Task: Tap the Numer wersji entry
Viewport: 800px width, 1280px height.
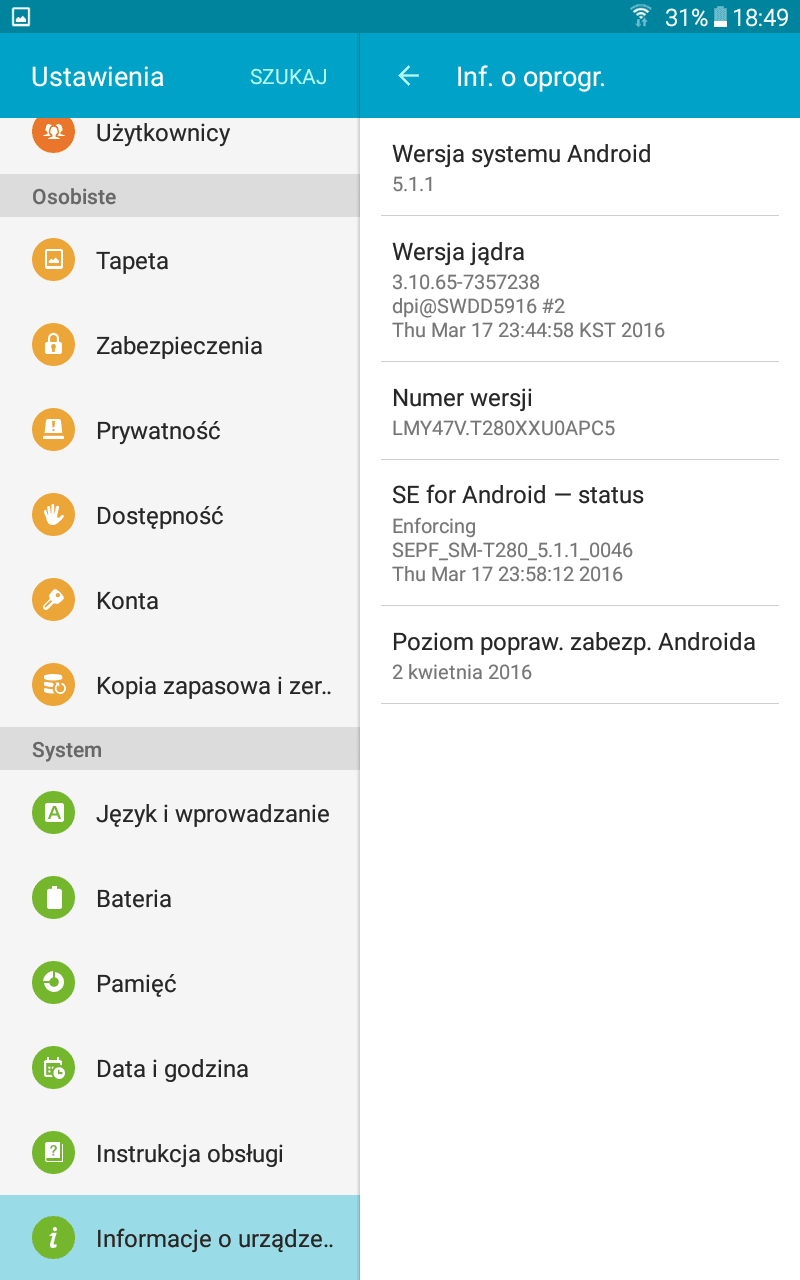Action: [580, 411]
